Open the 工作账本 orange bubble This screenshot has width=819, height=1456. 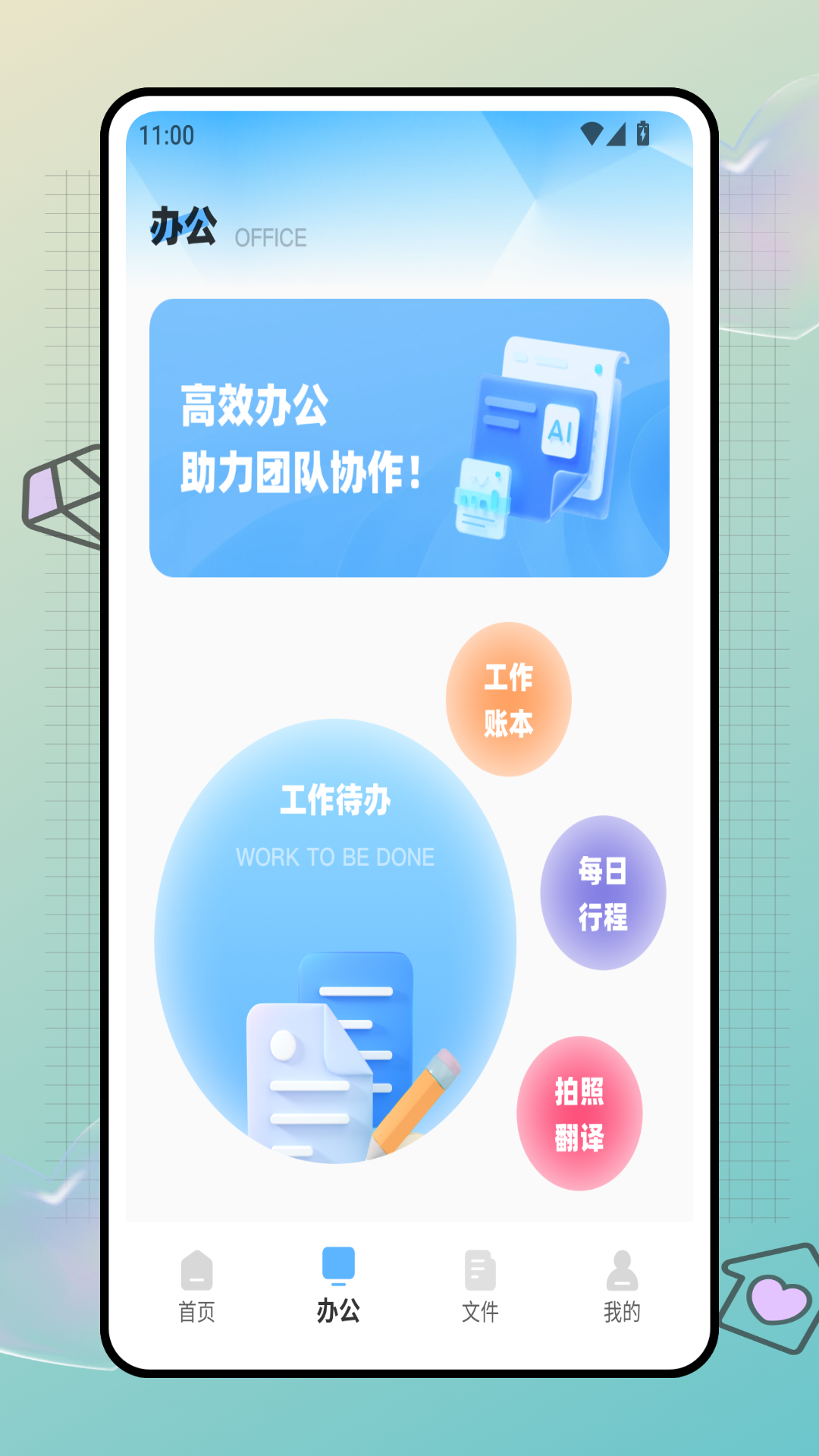tap(509, 701)
